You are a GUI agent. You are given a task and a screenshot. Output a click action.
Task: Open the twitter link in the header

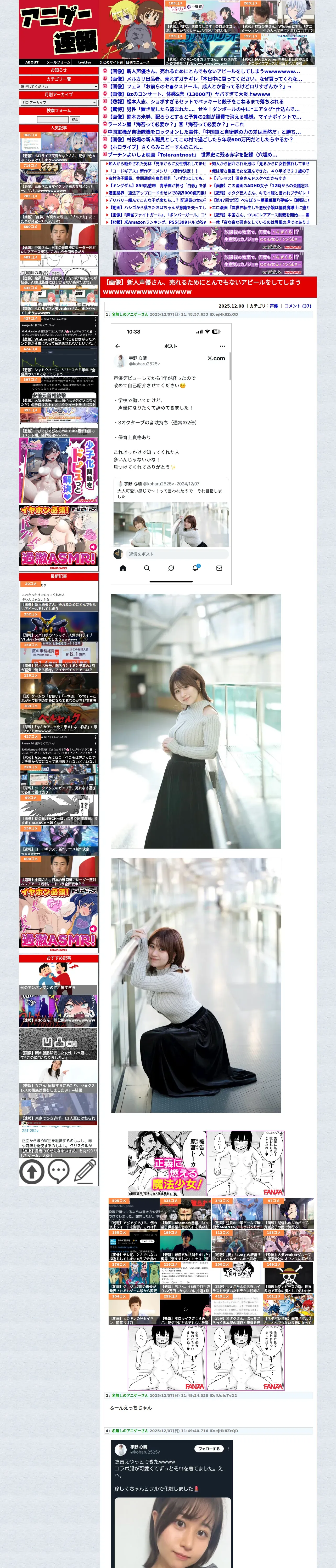[85, 62]
